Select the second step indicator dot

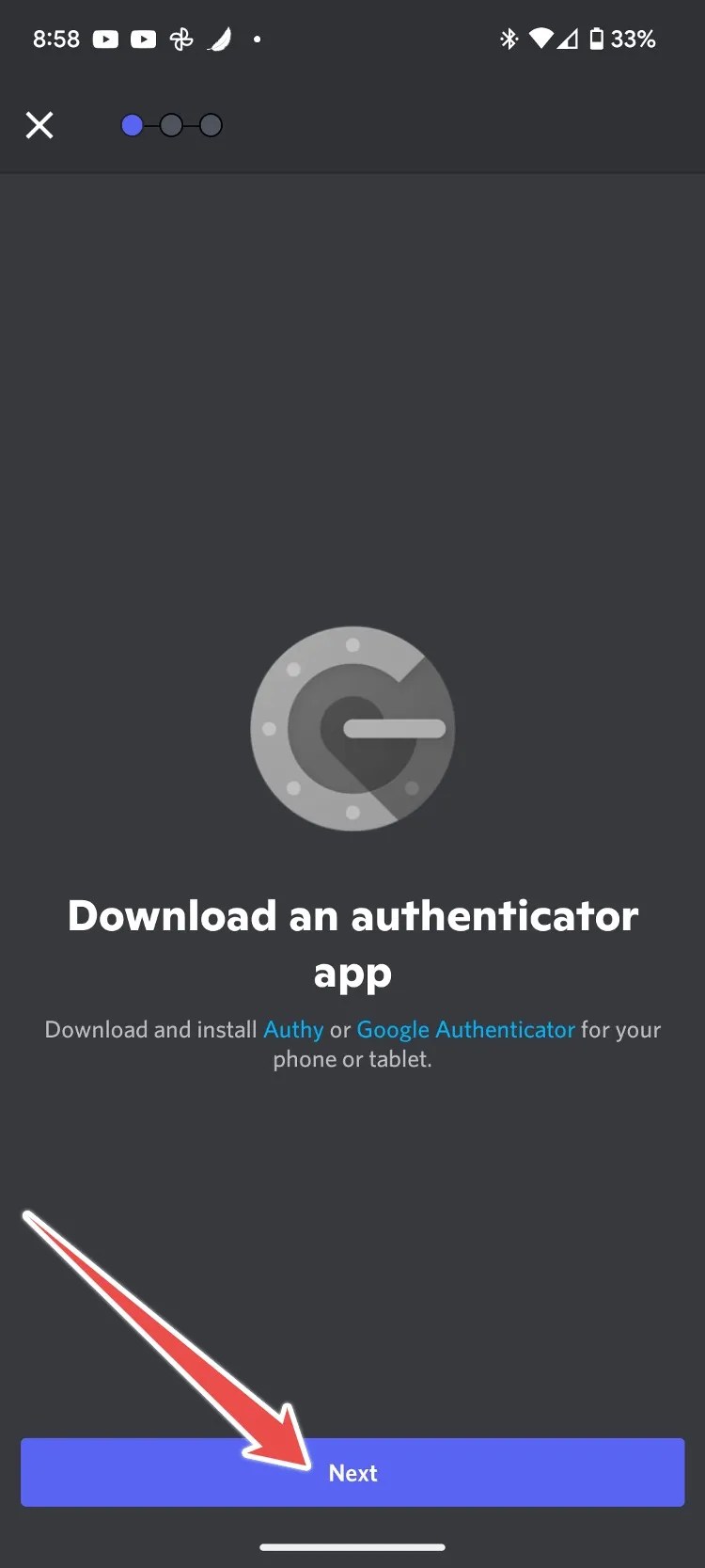172,124
